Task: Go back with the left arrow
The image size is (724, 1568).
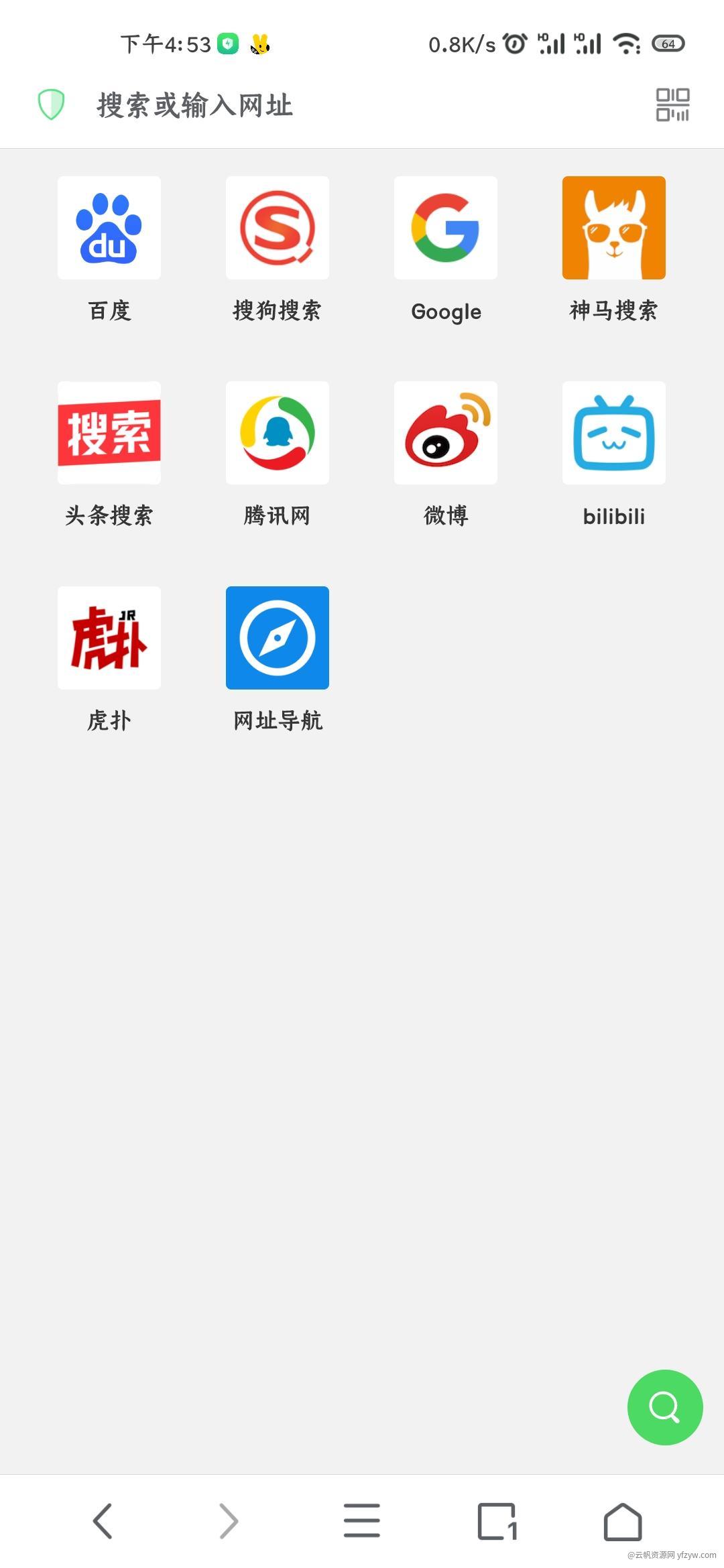Action: [102, 1521]
